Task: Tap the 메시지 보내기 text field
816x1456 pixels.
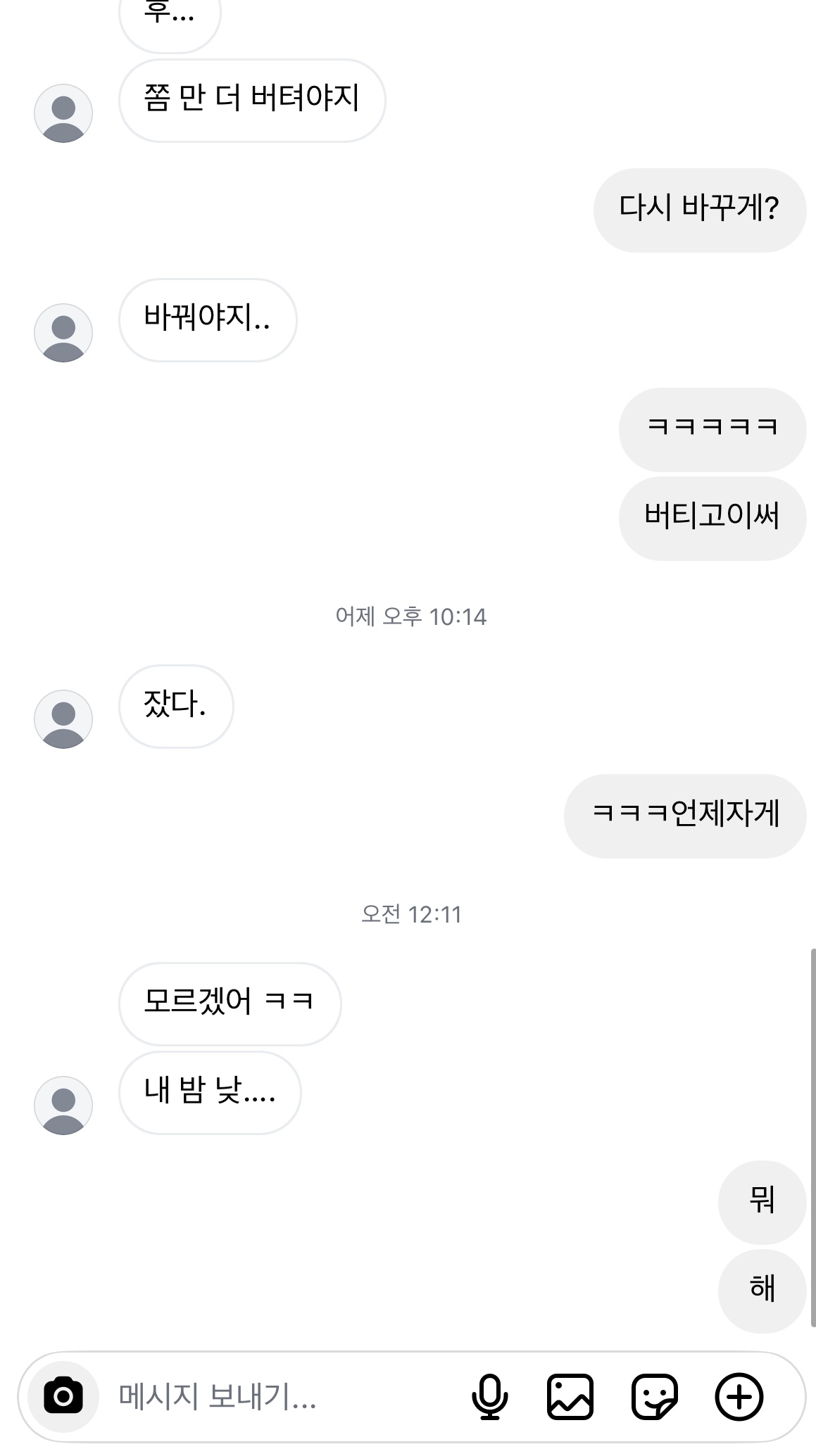Action: (x=282, y=1396)
